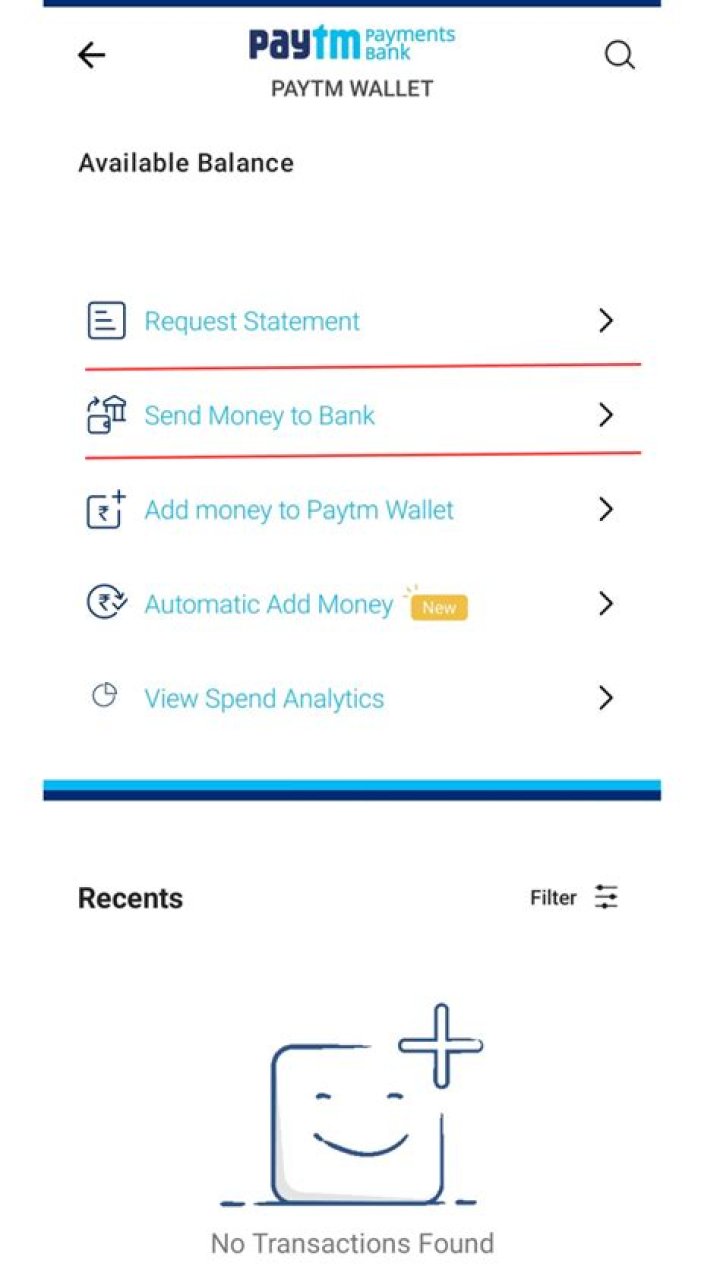
Task: Open Add money to Paytm Wallet
Action: [299, 510]
